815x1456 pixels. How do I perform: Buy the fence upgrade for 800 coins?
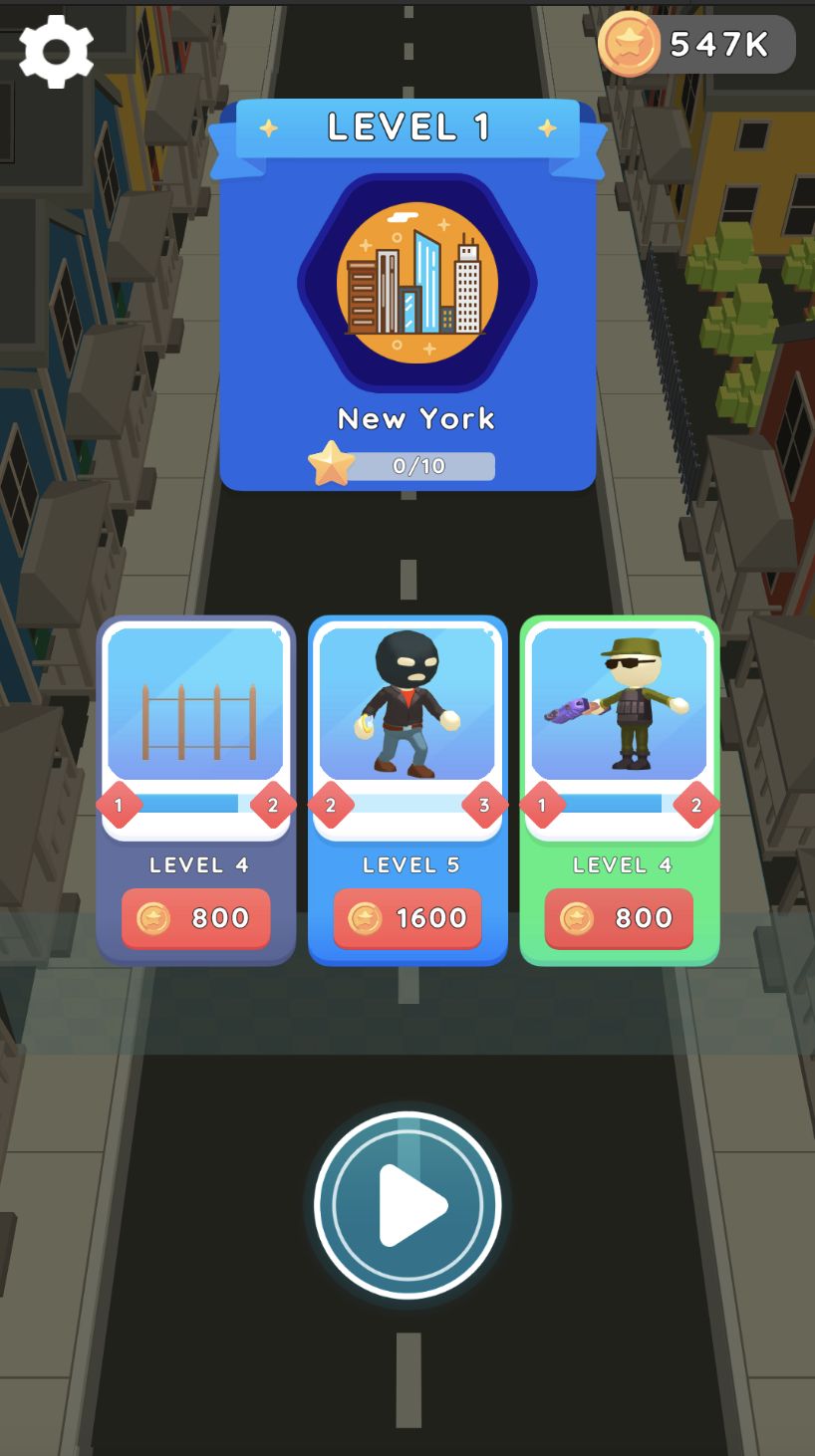point(195,918)
